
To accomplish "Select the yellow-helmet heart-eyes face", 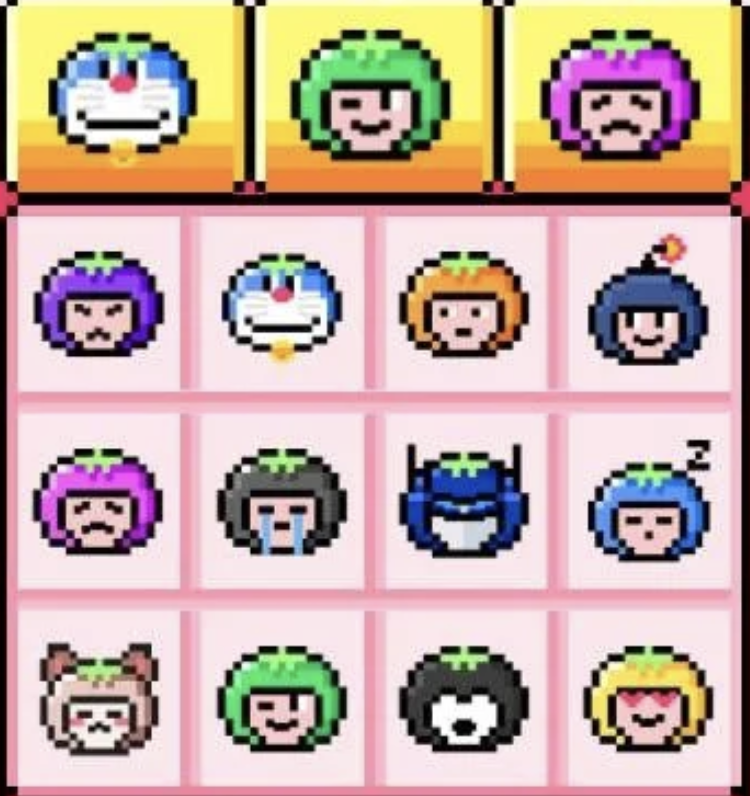I will [x=648, y=697].
